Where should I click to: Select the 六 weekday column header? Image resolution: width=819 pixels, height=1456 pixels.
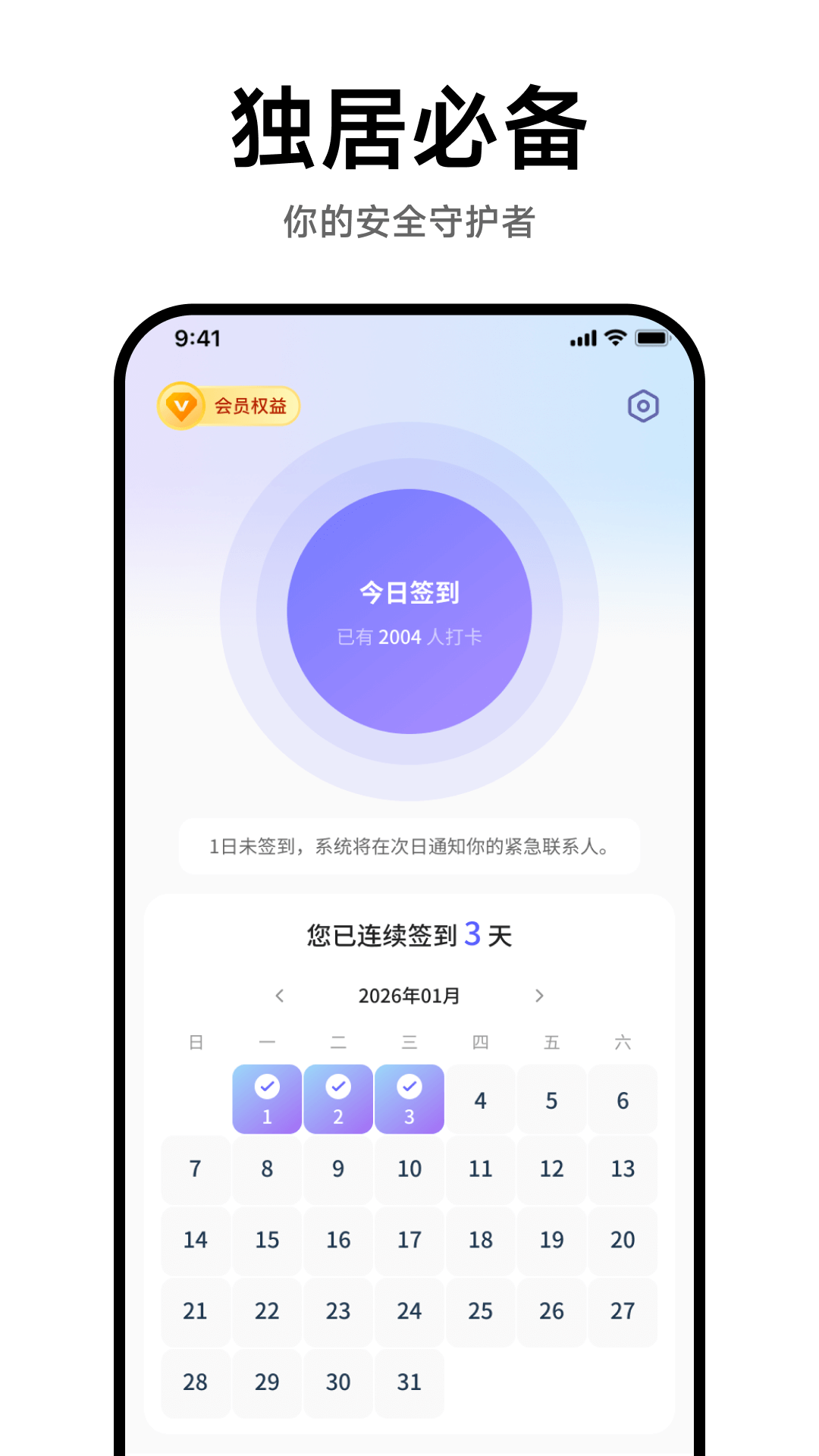(623, 1043)
